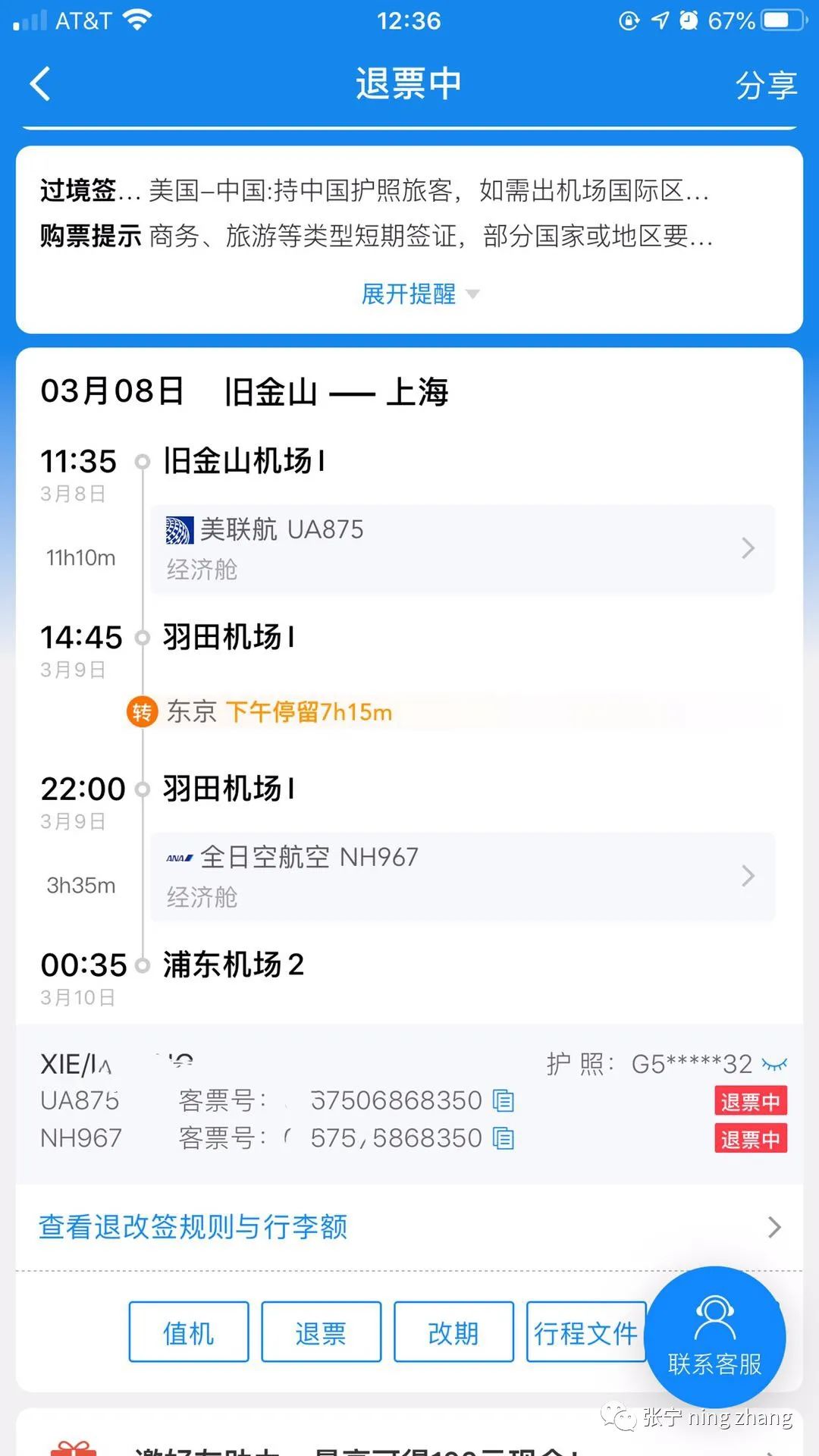This screenshot has height=1456, width=819.
Task: Tap the 退票 refund button
Action: click(321, 1332)
